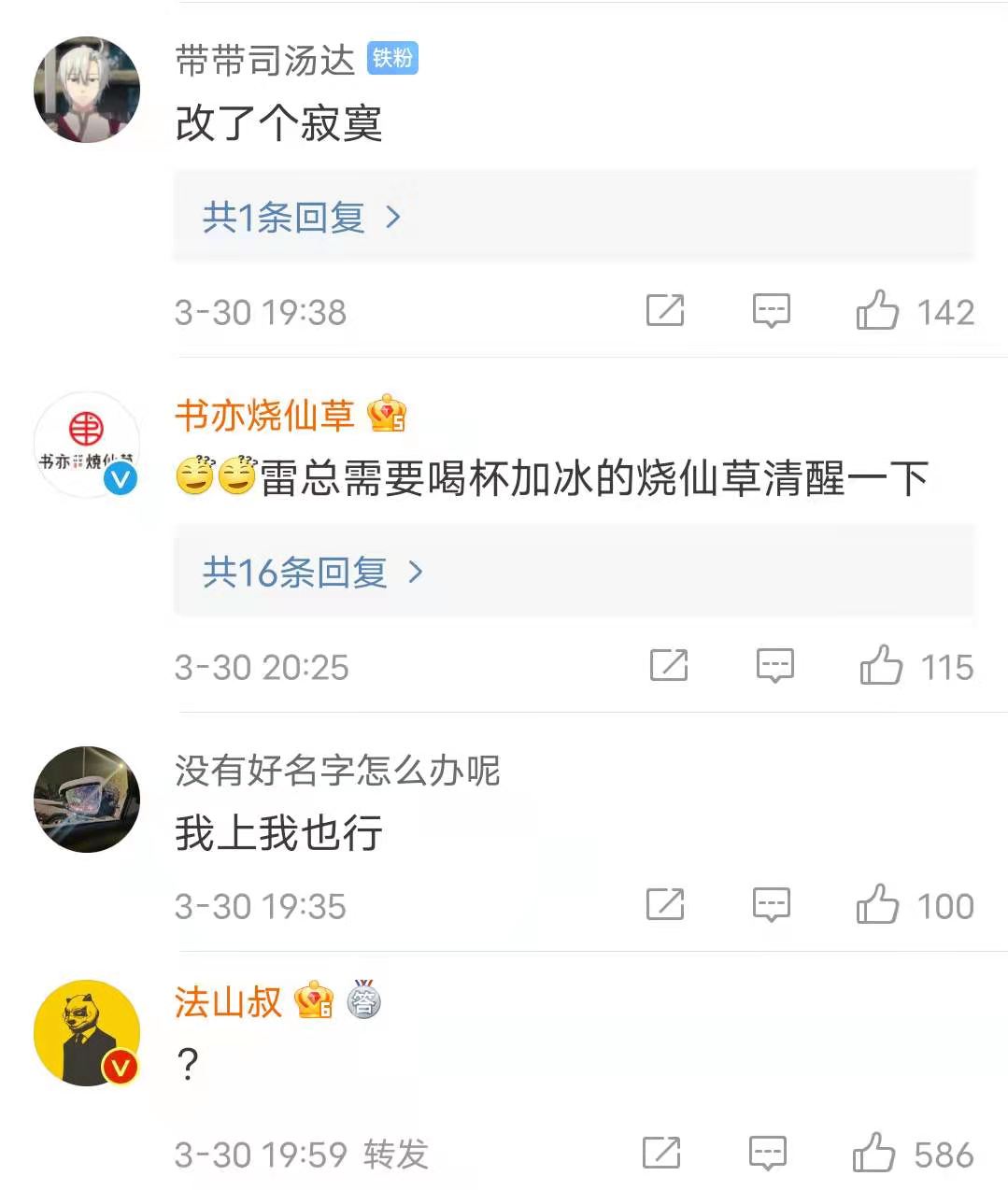Open 法山叔's profile avatar

(x=87, y=1033)
